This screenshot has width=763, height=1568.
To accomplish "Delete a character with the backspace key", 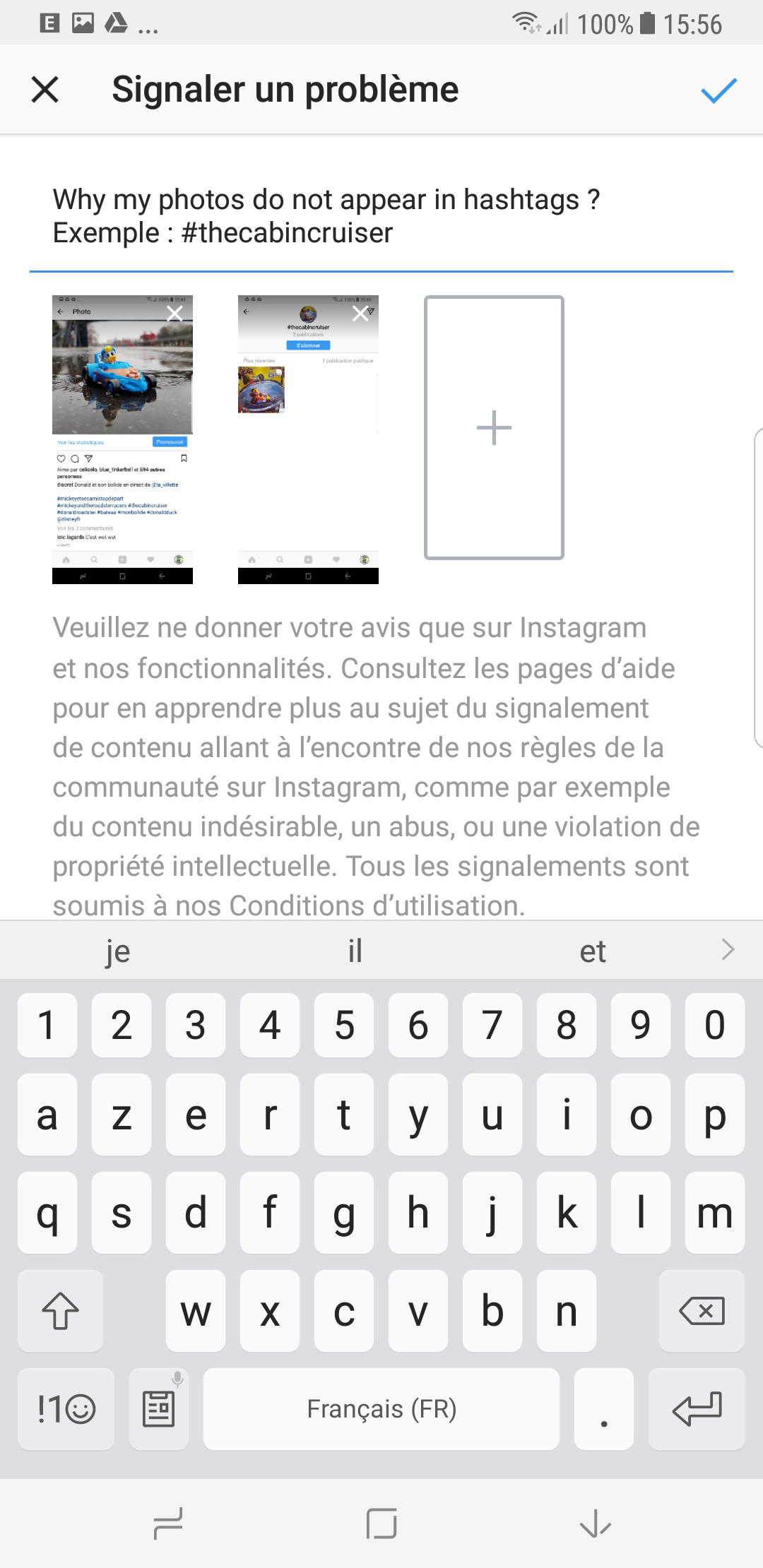I will click(x=701, y=1311).
